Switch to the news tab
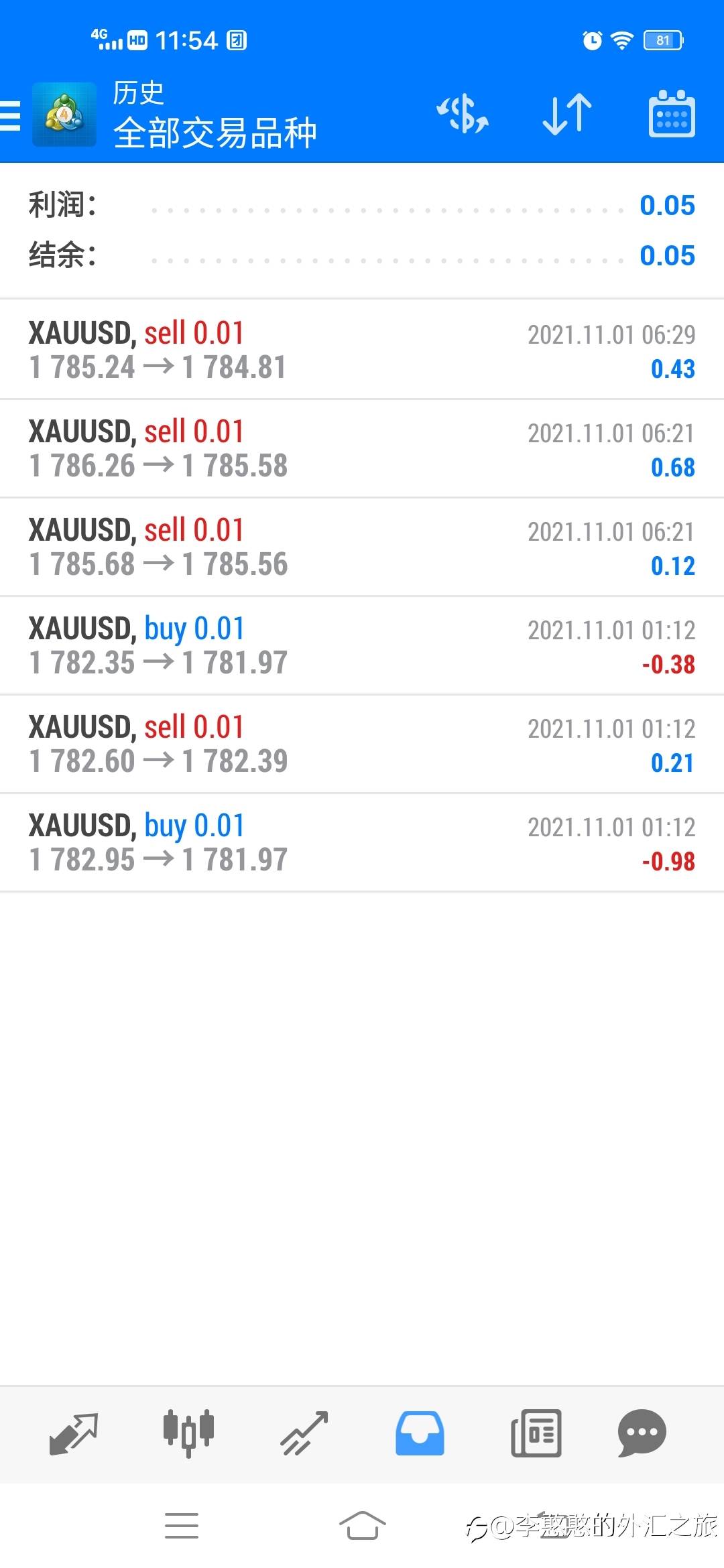 pos(536,1433)
